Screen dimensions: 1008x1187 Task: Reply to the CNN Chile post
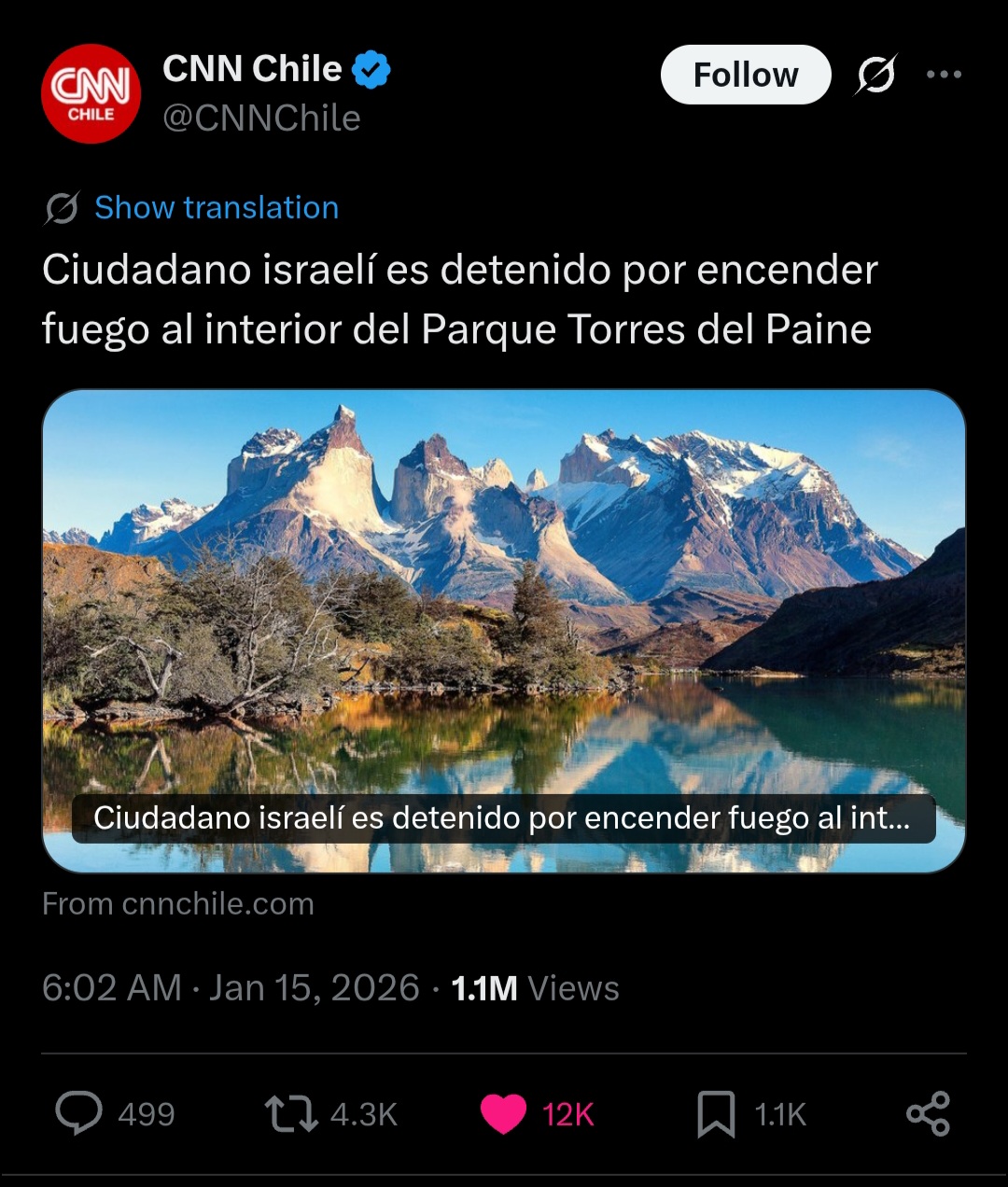[79, 1113]
